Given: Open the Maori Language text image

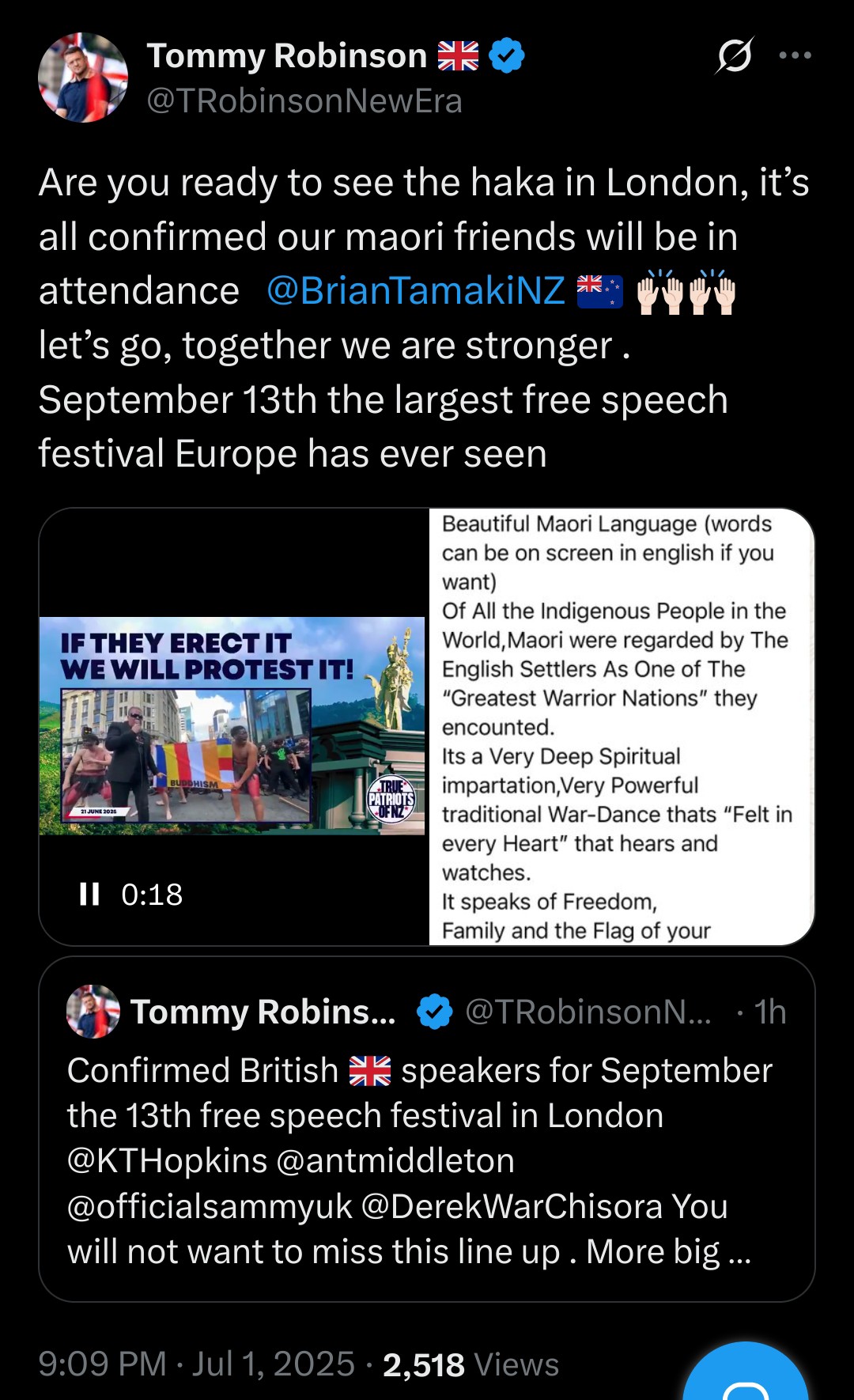Looking at the screenshot, I should pos(622,727).
